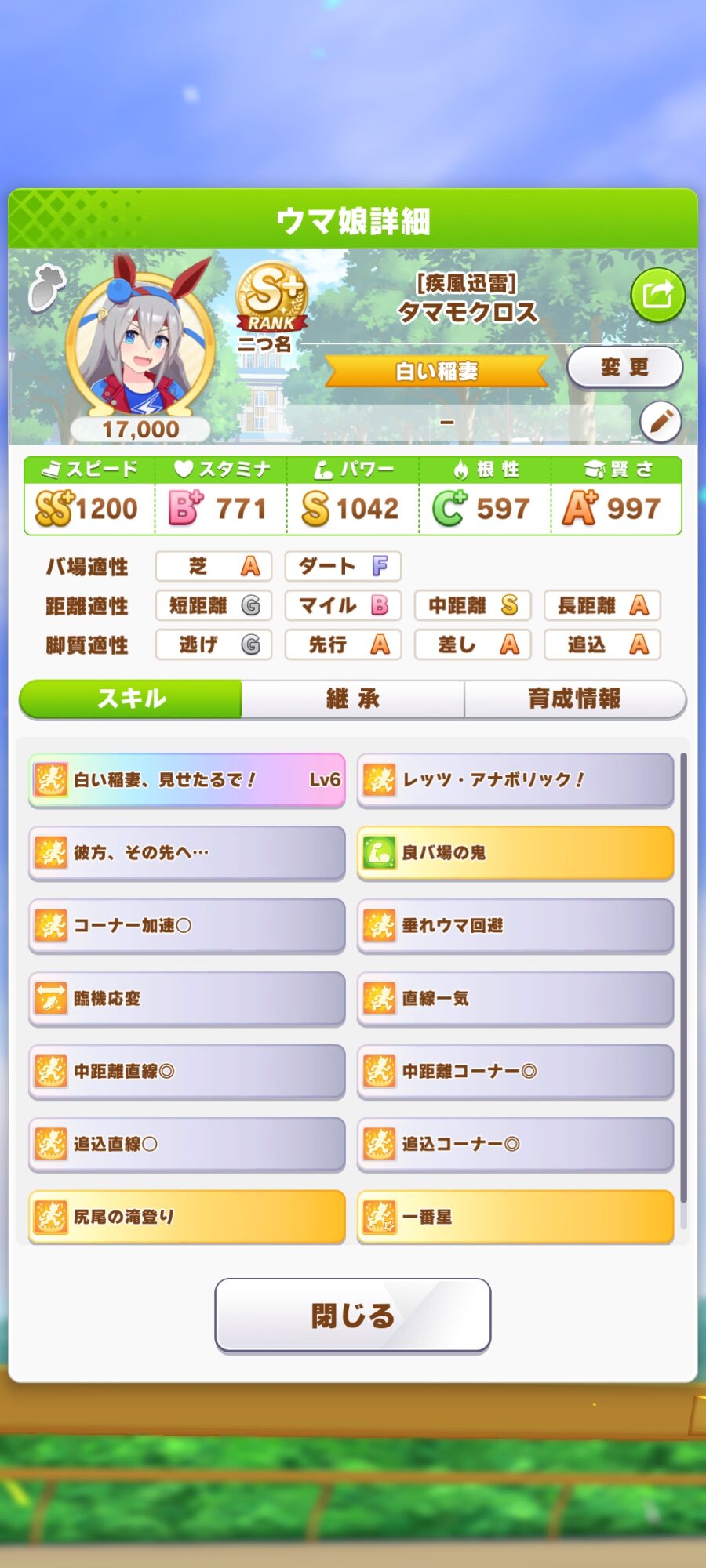
Task: Open the 育成情報 tab
Action: (x=574, y=699)
